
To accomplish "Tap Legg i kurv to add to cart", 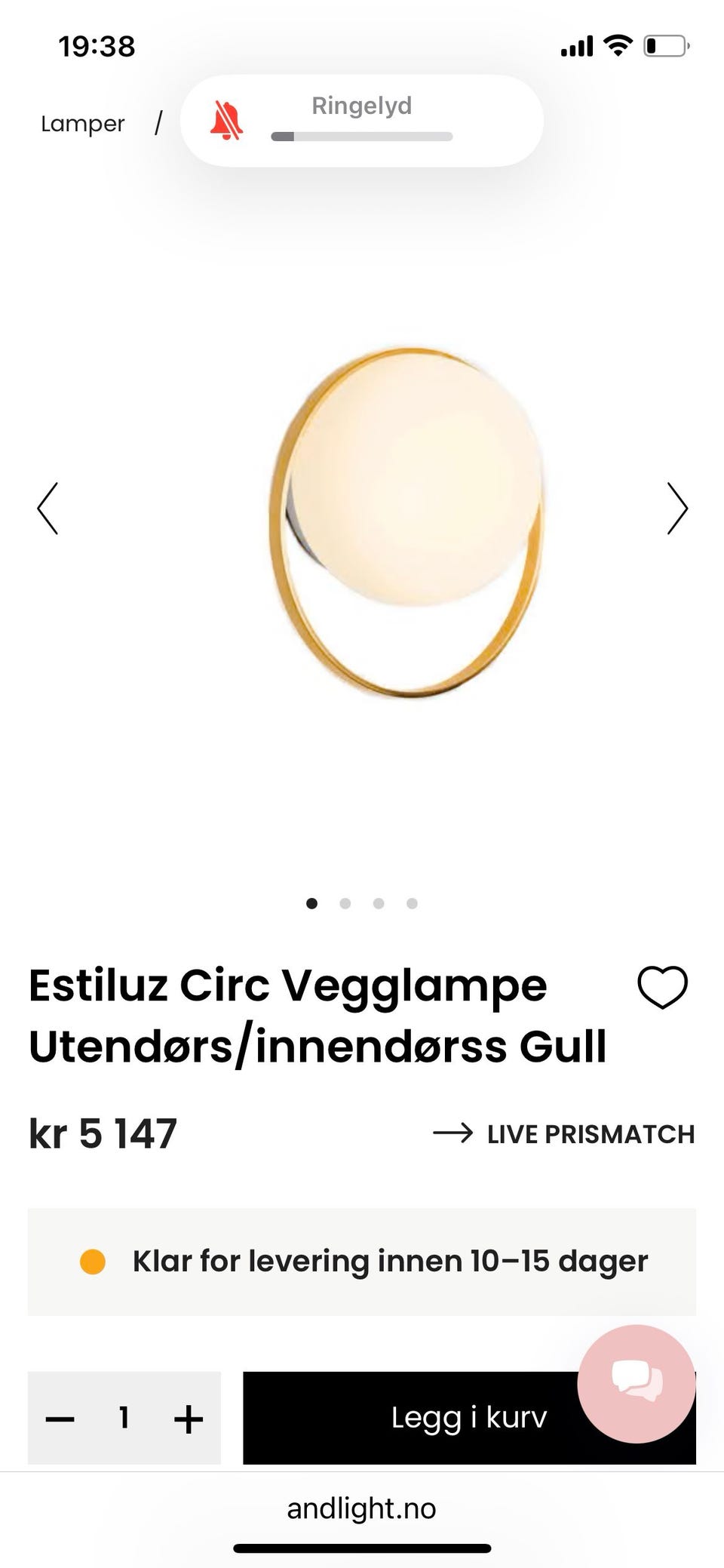I will pos(469,1417).
